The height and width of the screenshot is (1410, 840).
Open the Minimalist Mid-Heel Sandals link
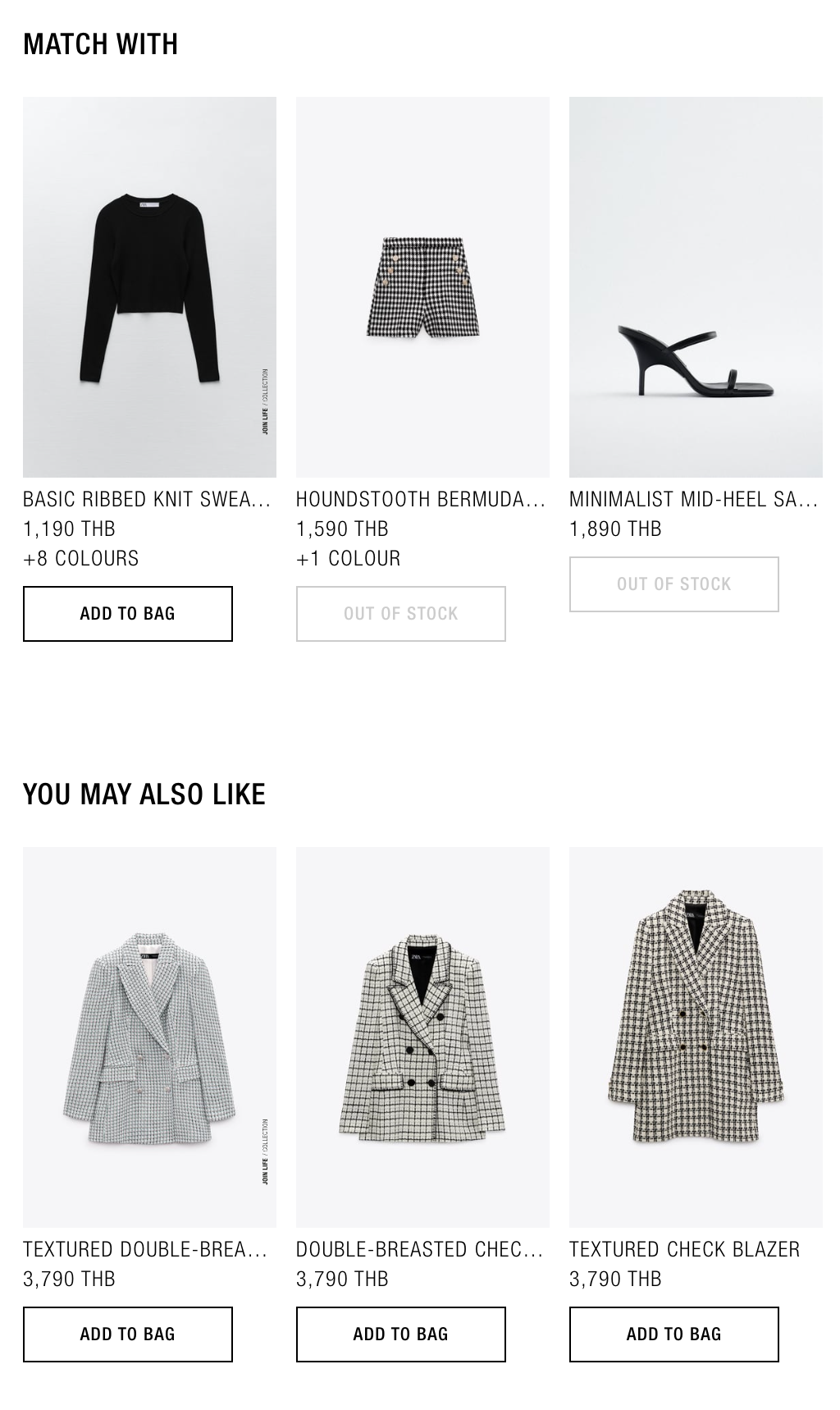tap(693, 499)
